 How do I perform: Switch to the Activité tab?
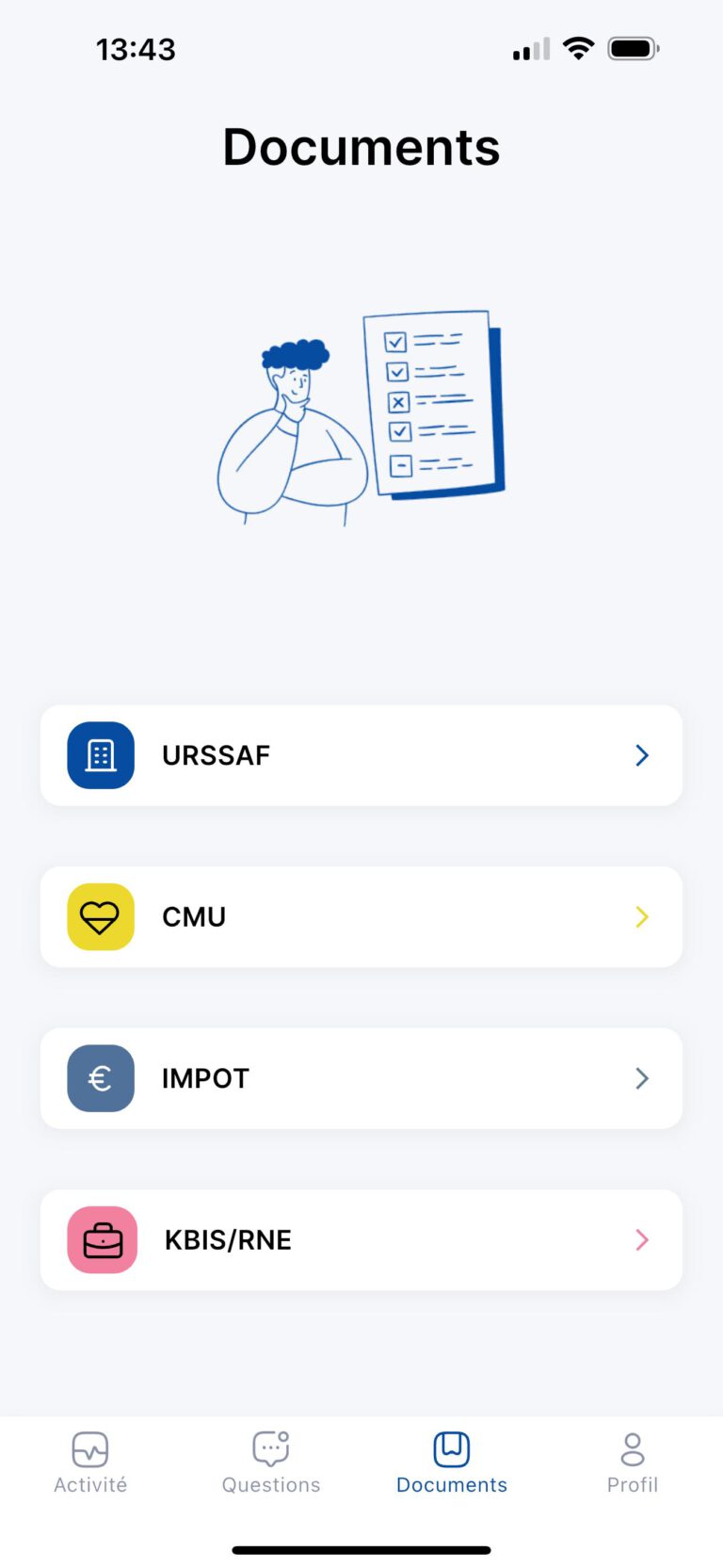pyautogui.click(x=90, y=1463)
